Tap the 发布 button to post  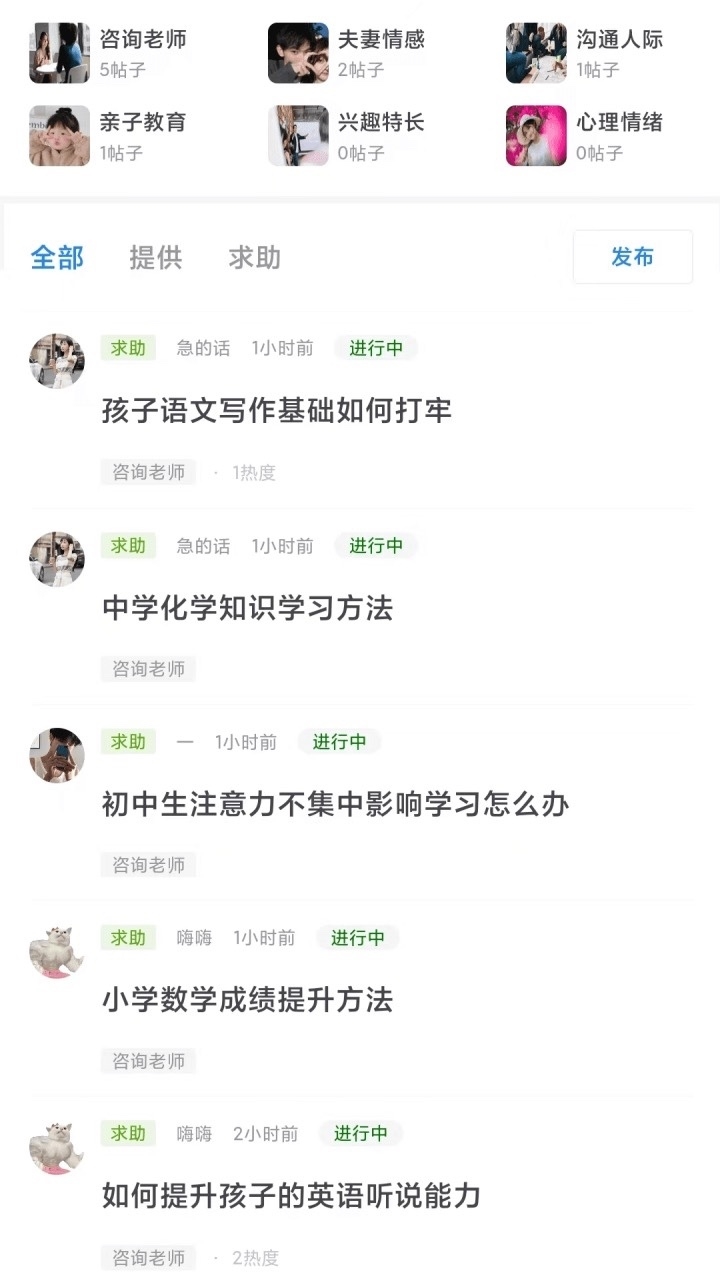[x=632, y=257]
